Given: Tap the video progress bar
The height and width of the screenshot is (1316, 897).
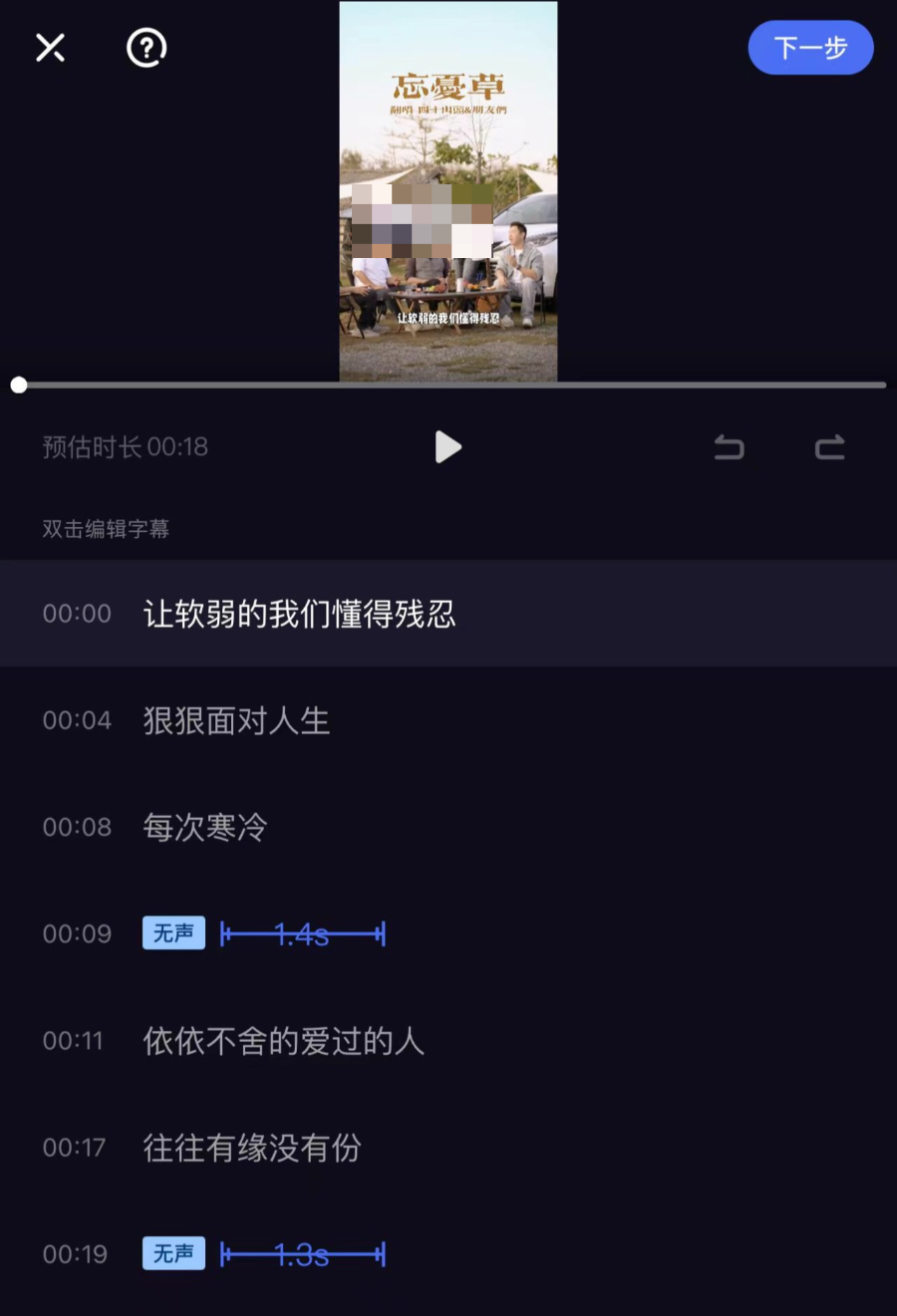Looking at the screenshot, I should click(x=448, y=385).
